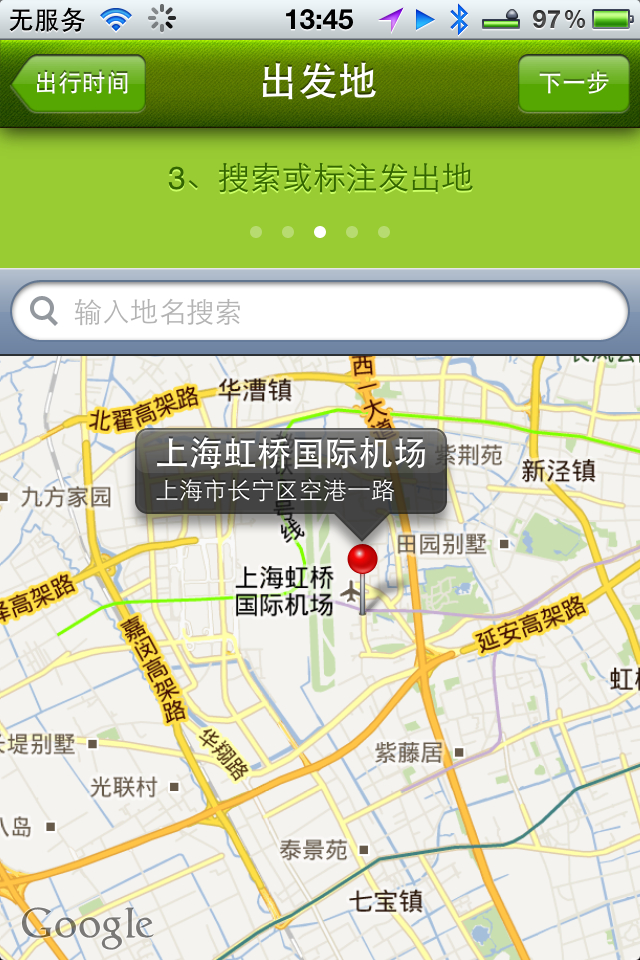The image size is (640, 960).
Task: Focus the 输入地名搜索 search field
Action: pos(320,312)
